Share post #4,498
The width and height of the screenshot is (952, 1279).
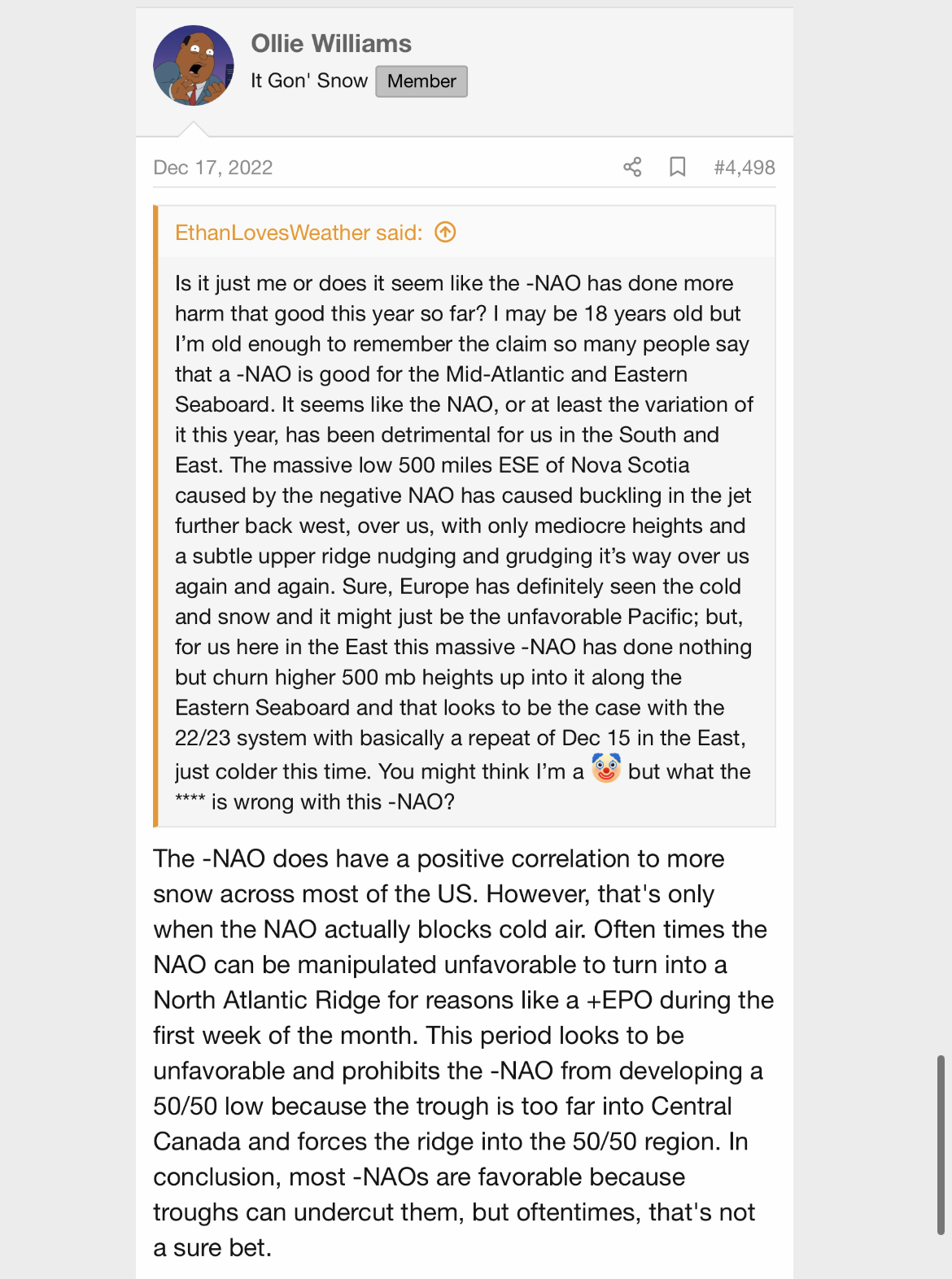click(632, 168)
